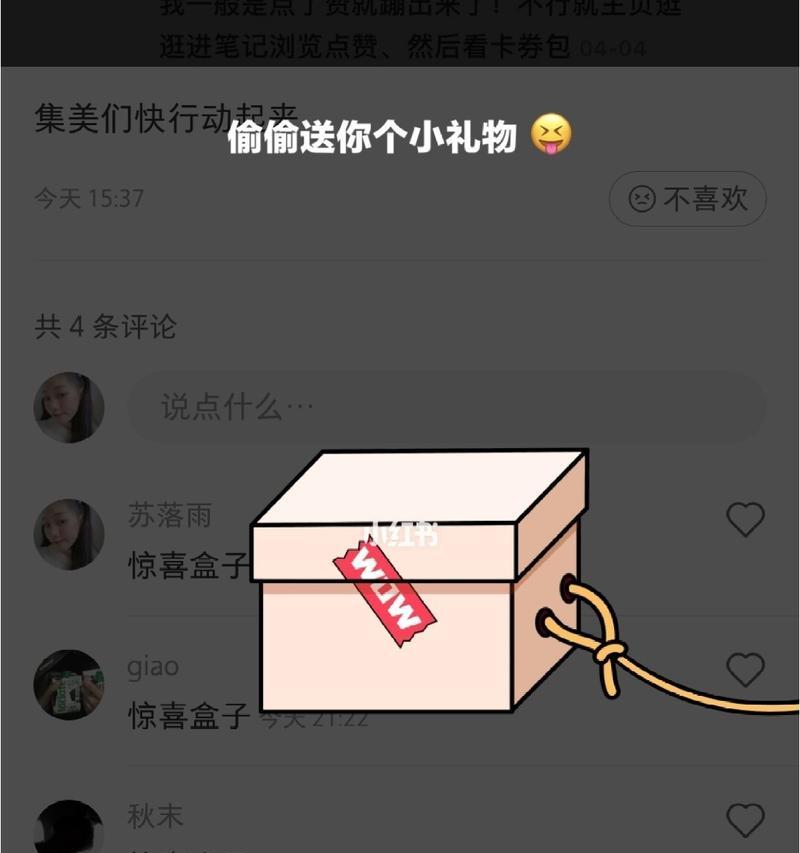Image resolution: width=800 pixels, height=853 pixels.
Task: Like giao's comment
Action: [745, 669]
